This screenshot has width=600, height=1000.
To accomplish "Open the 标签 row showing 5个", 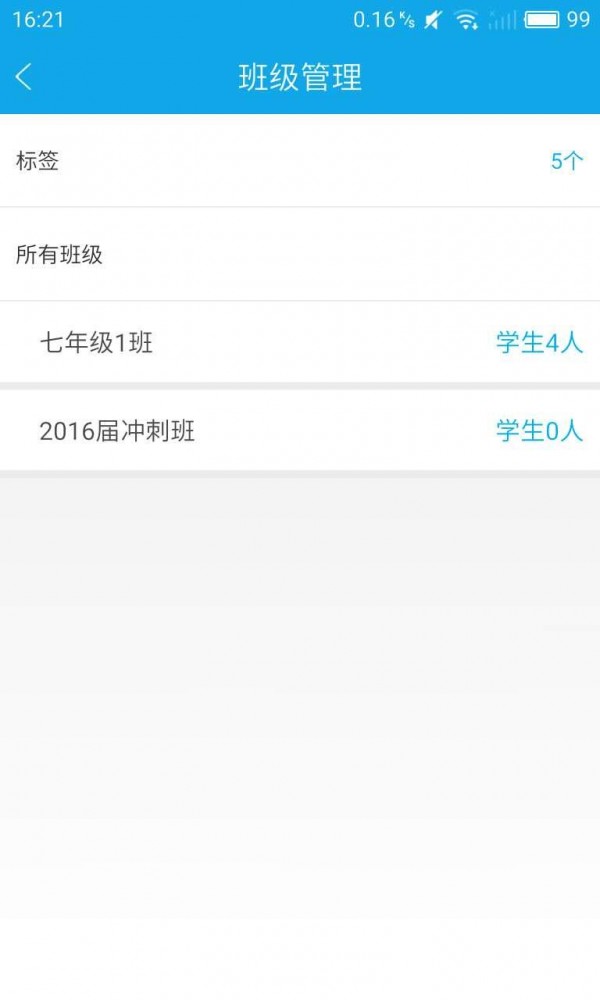I will pyautogui.click(x=300, y=161).
